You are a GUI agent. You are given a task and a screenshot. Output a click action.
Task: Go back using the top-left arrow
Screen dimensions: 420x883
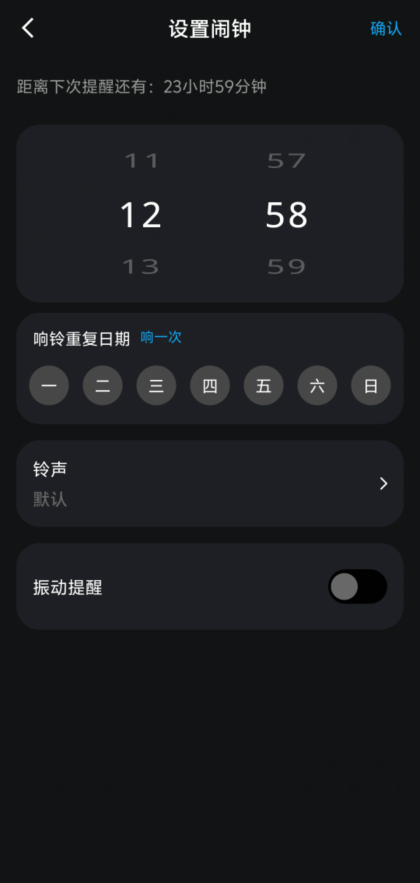click(28, 28)
